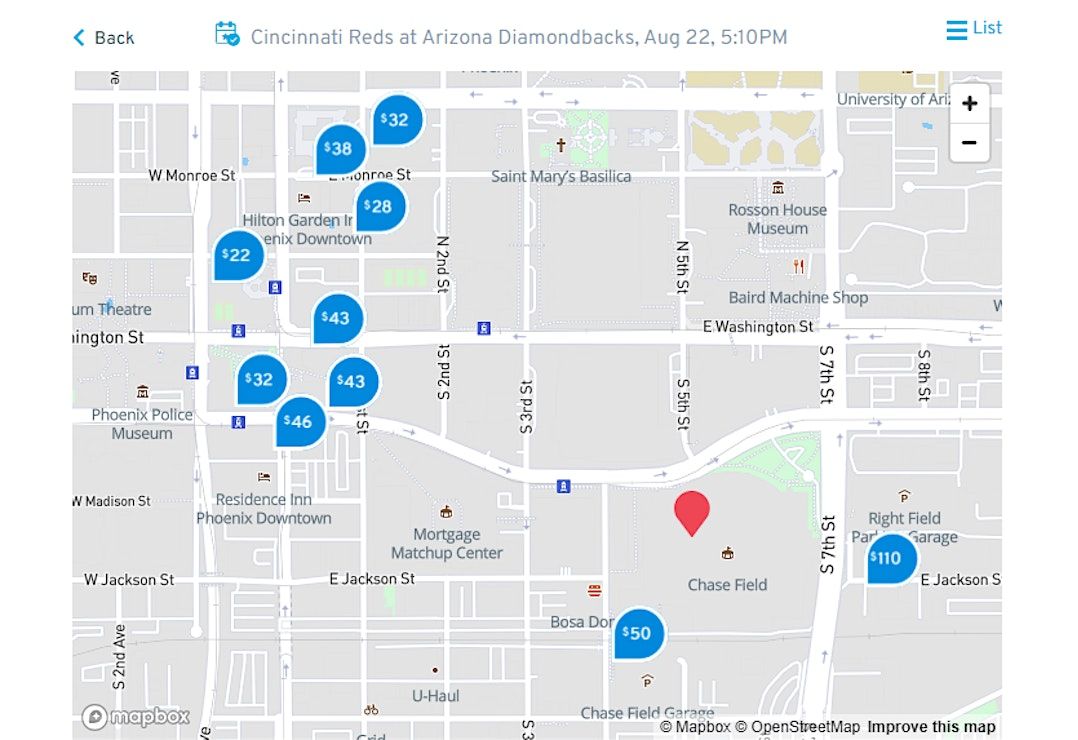Zoom in on the map
This screenshot has width=1078, height=740.
pos(969,104)
